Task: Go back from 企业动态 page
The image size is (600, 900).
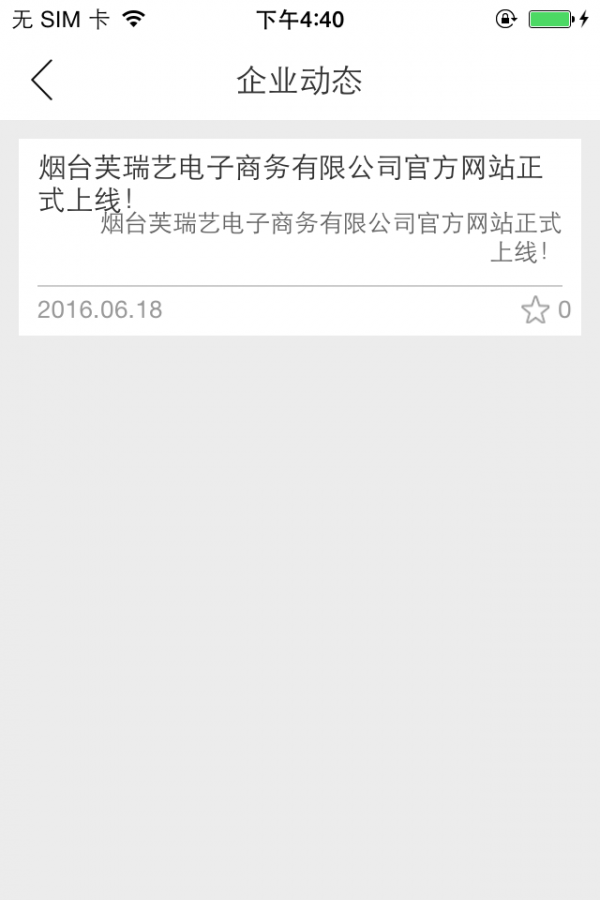Action: 42,80
